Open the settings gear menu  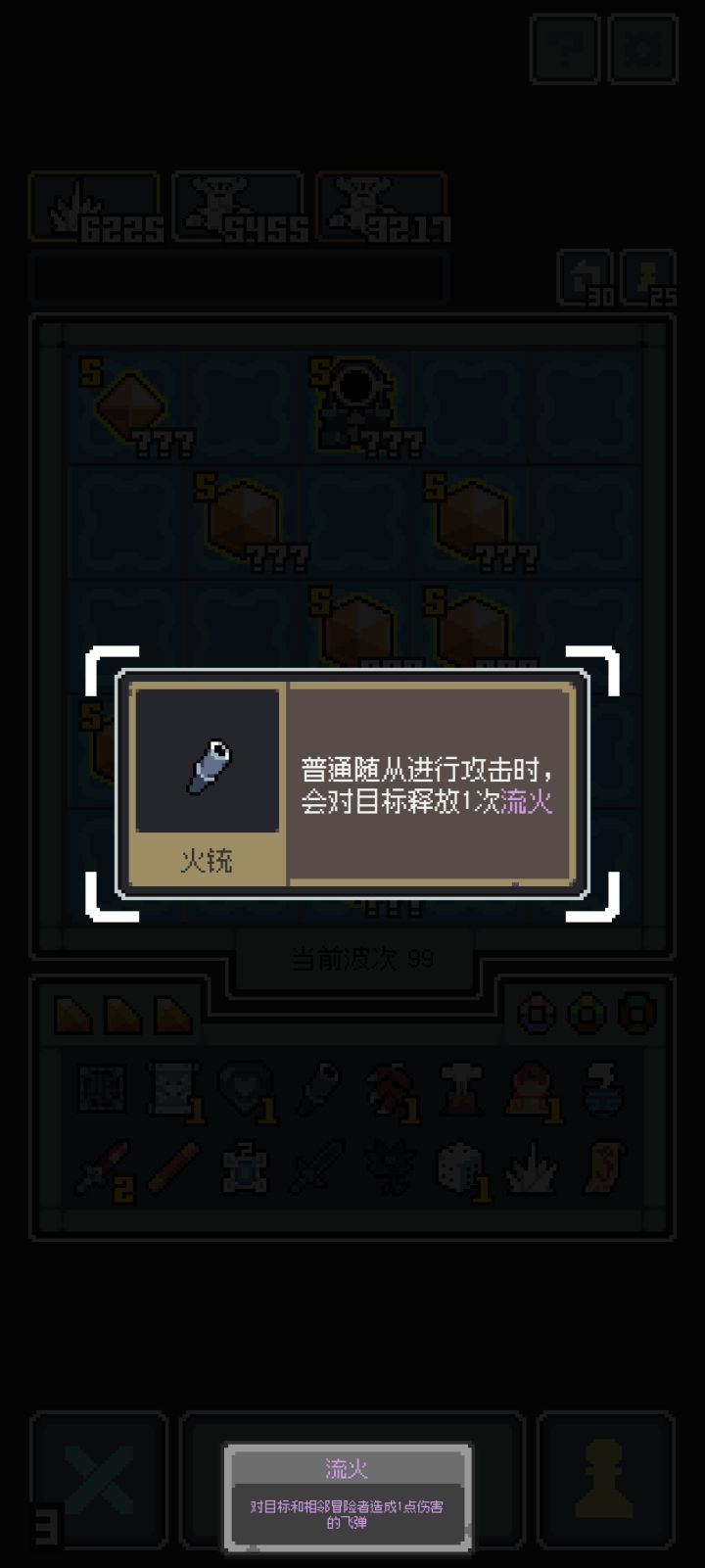(x=643, y=50)
